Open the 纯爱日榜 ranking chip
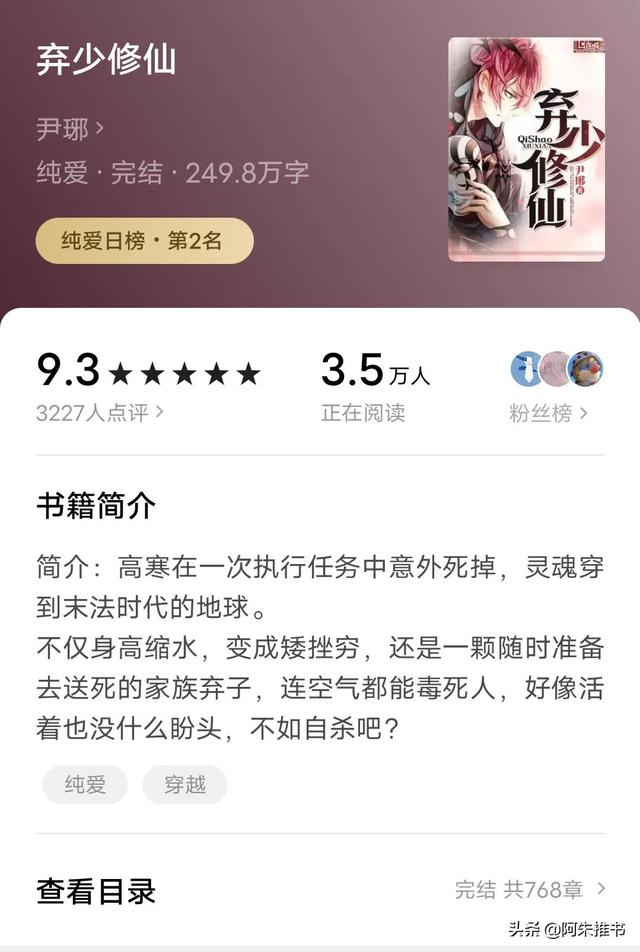 [145, 241]
